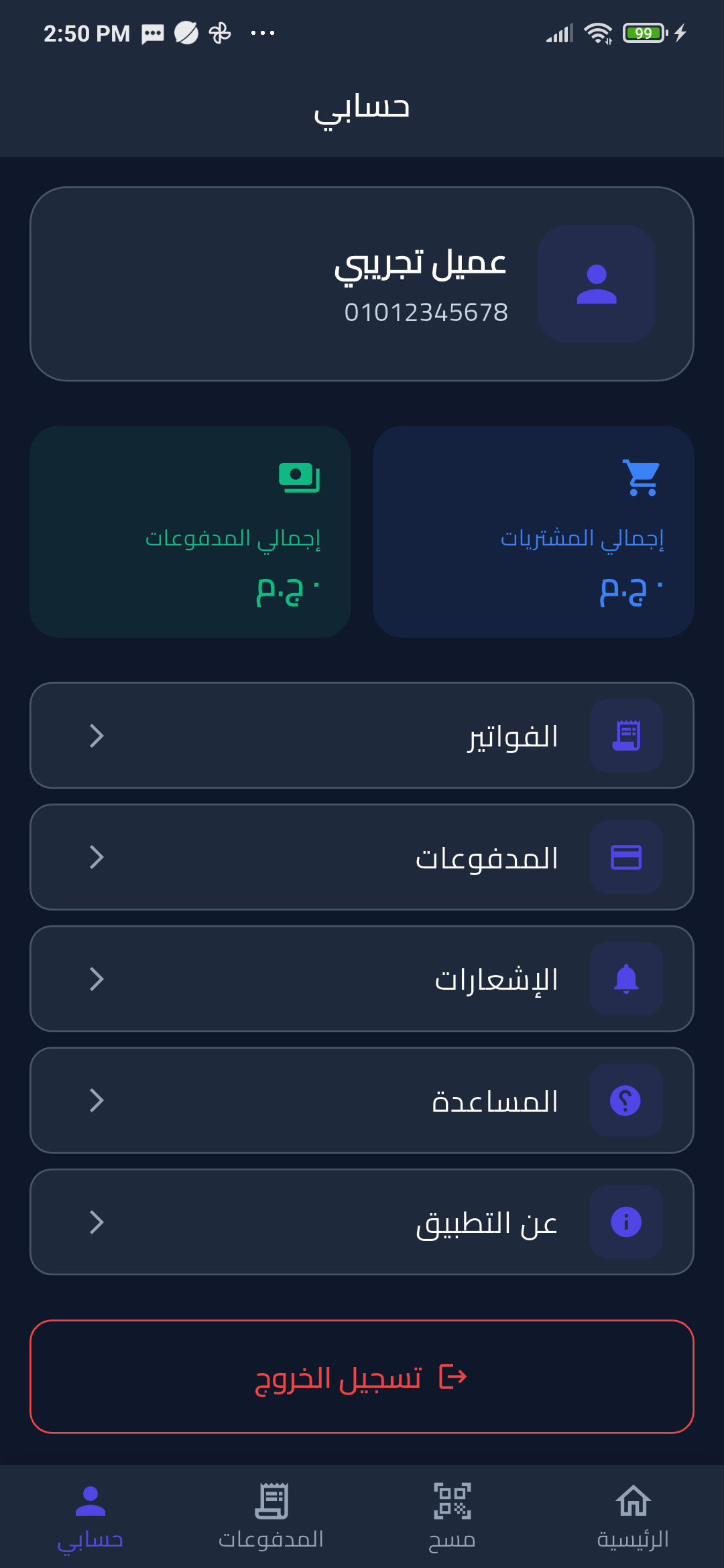
Task: Switch to the حسابي tab in bottom navigation
Action: 90,1510
